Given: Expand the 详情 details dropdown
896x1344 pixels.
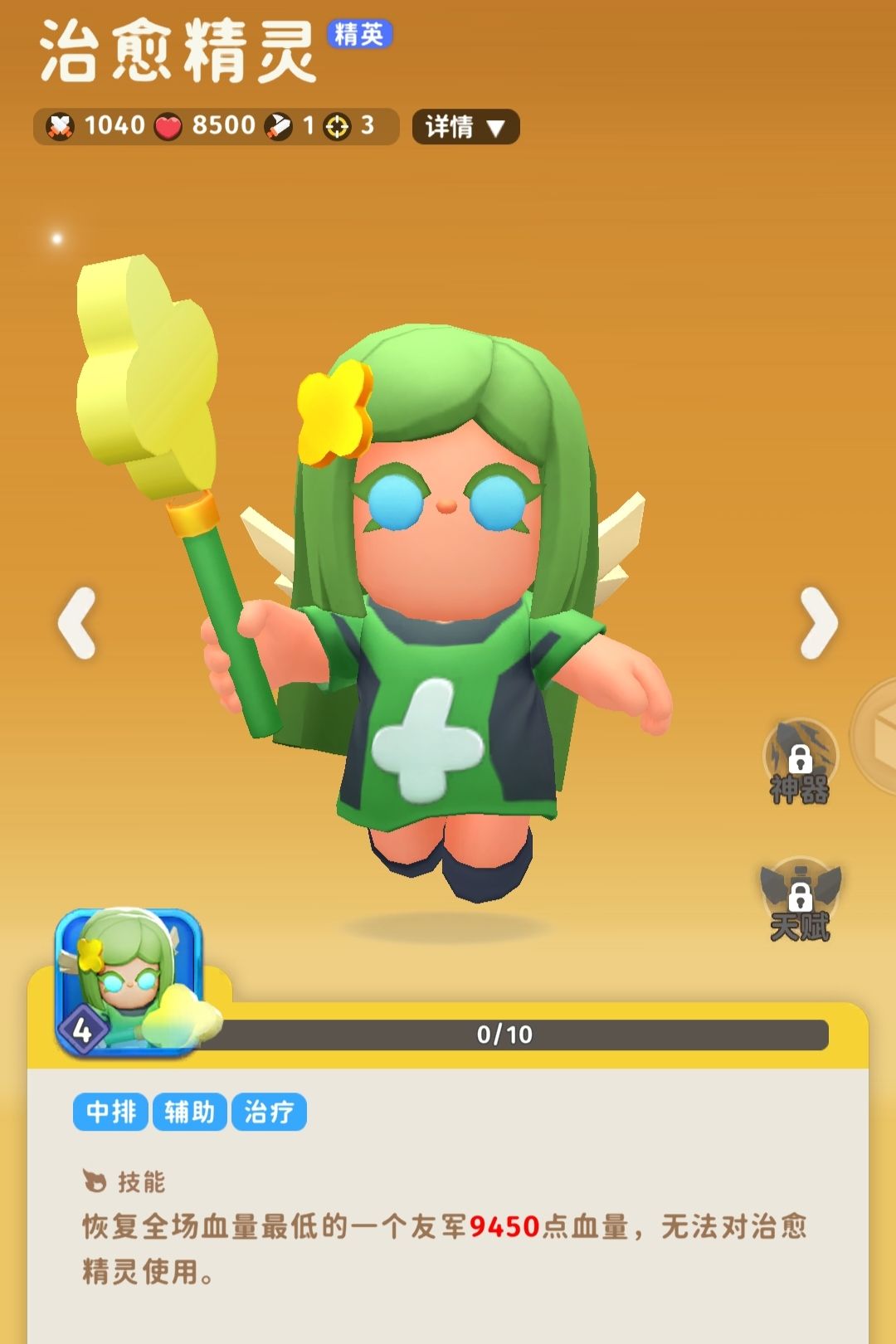Looking at the screenshot, I should click(x=465, y=126).
